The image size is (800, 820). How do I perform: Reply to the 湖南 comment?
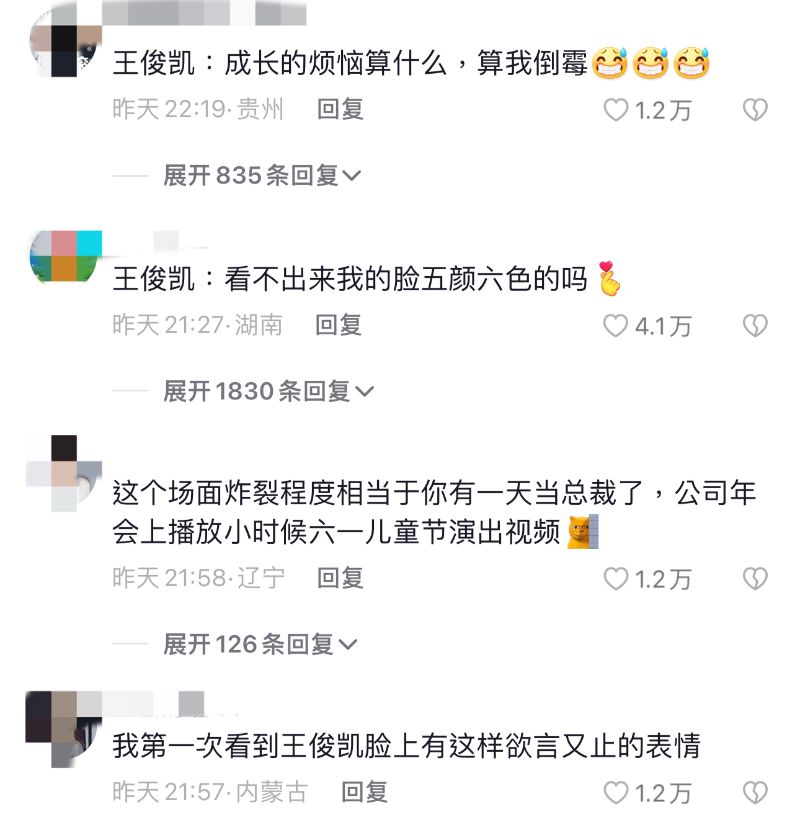(x=338, y=325)
